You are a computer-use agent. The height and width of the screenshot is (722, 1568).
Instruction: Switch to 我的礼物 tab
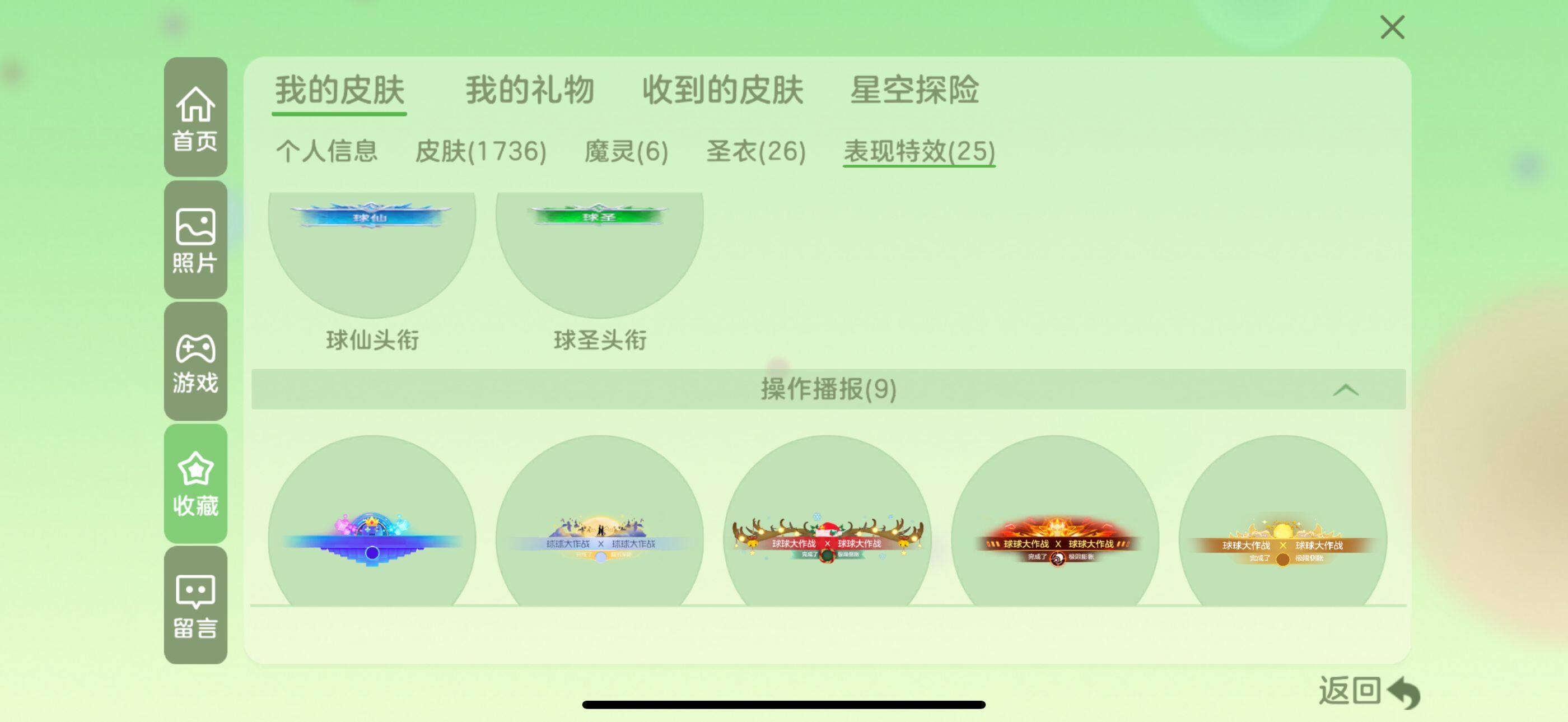point(530,90)
